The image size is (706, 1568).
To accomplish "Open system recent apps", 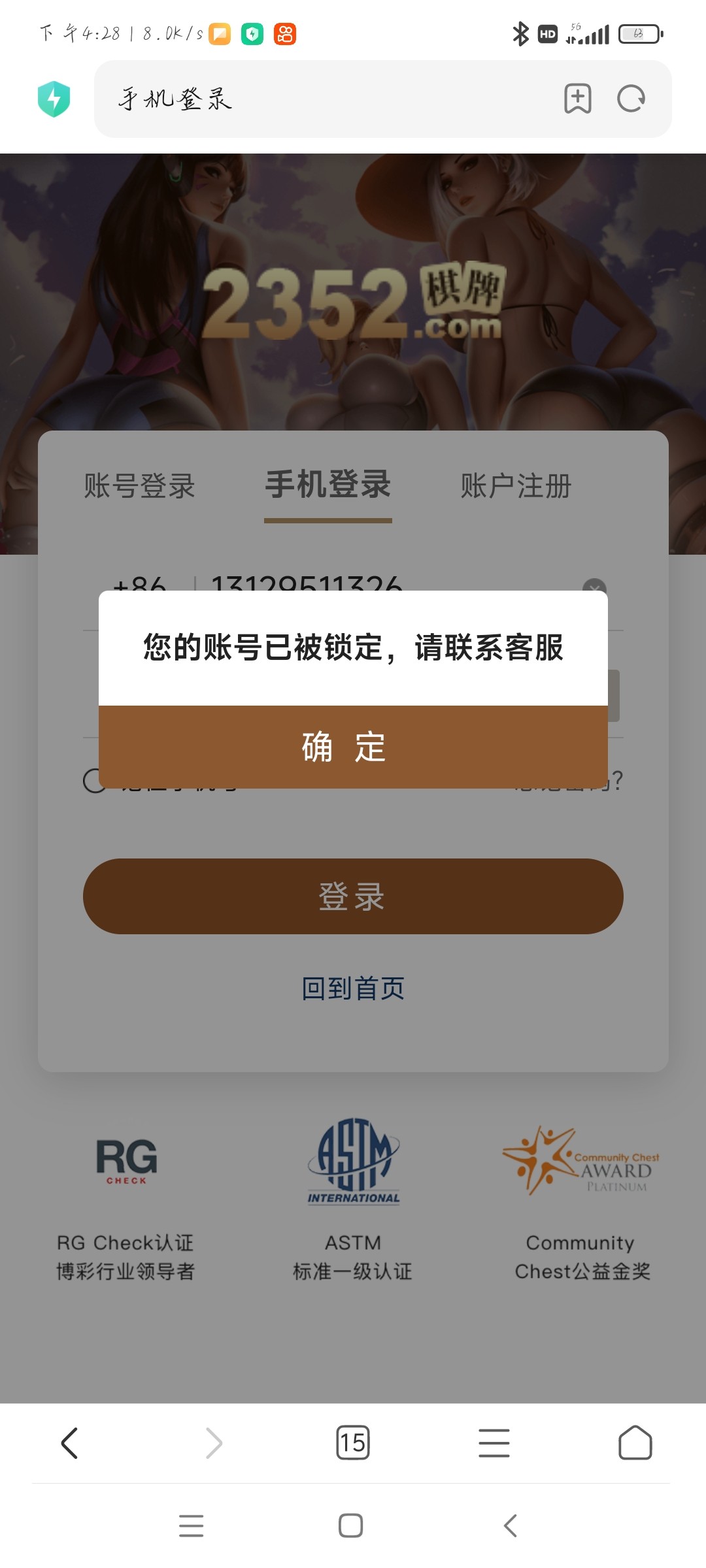I will pos(191,1526).
